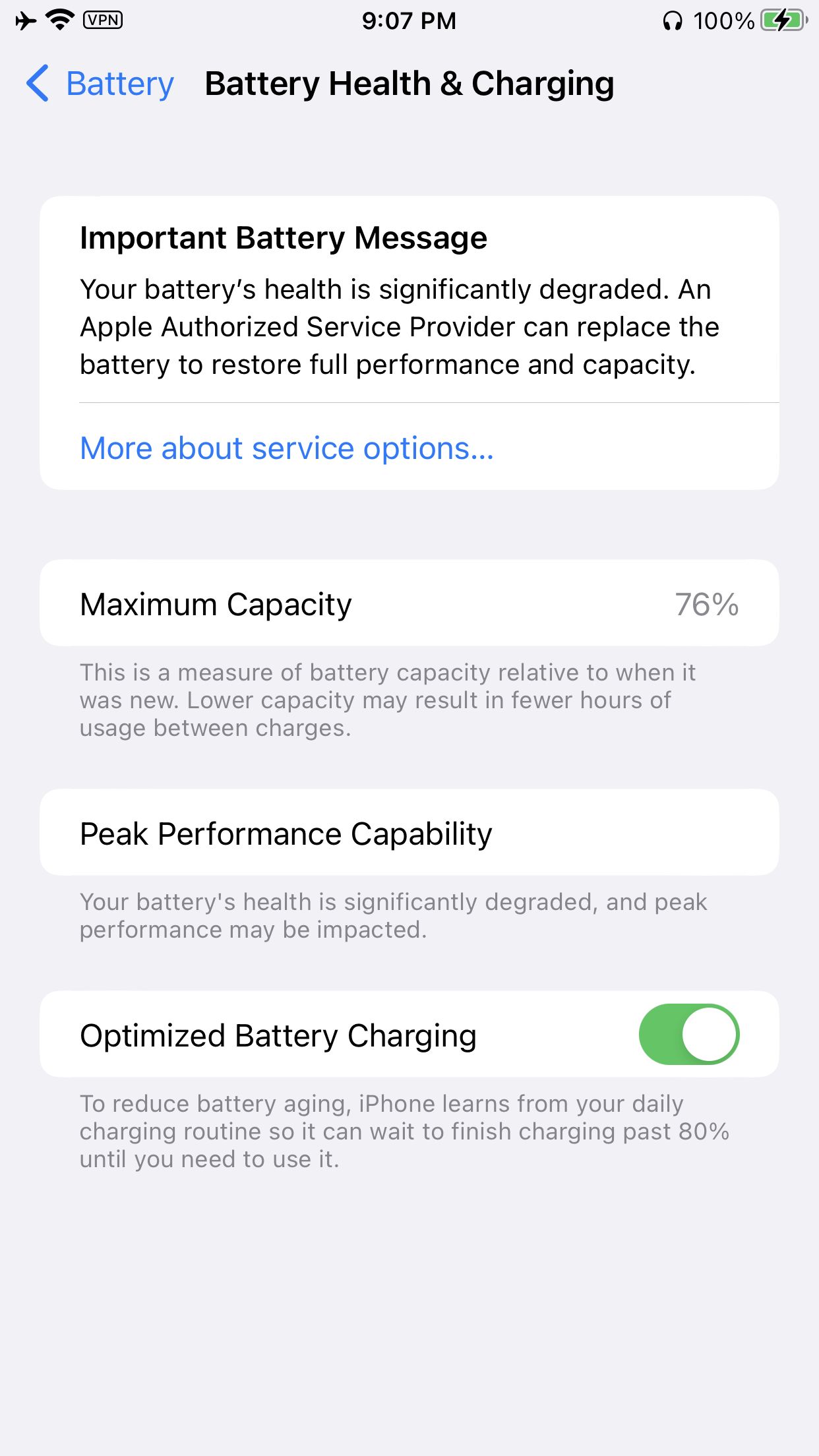
Task: Tap the 76% capacity value
Action: click(x=707, y=603)
